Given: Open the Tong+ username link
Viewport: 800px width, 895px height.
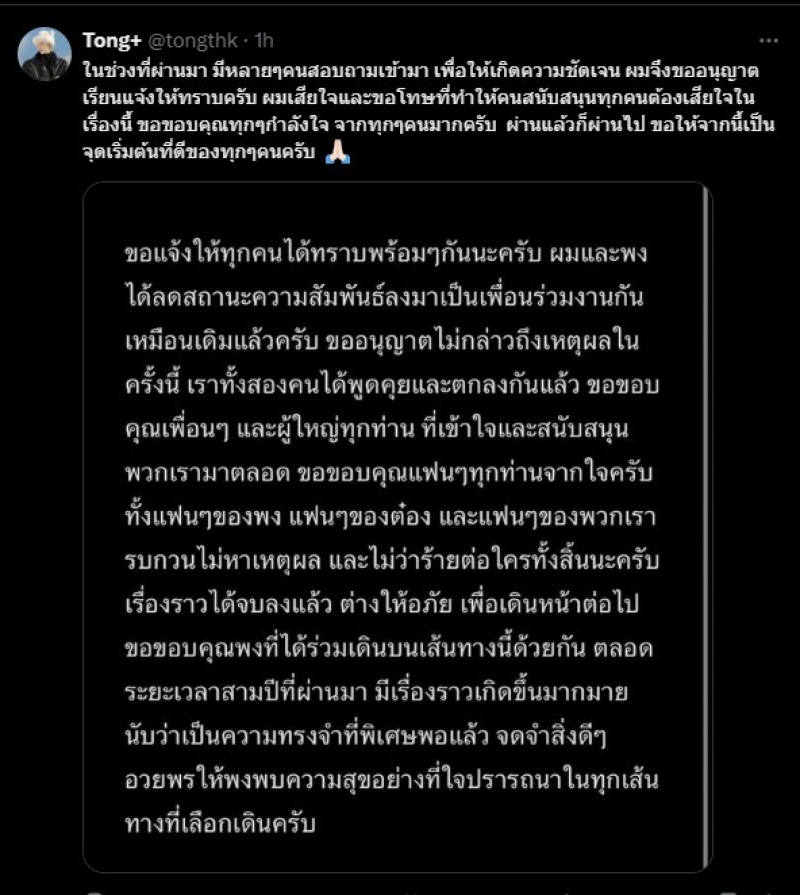Looking at the screenshot, I should [113, 41].
